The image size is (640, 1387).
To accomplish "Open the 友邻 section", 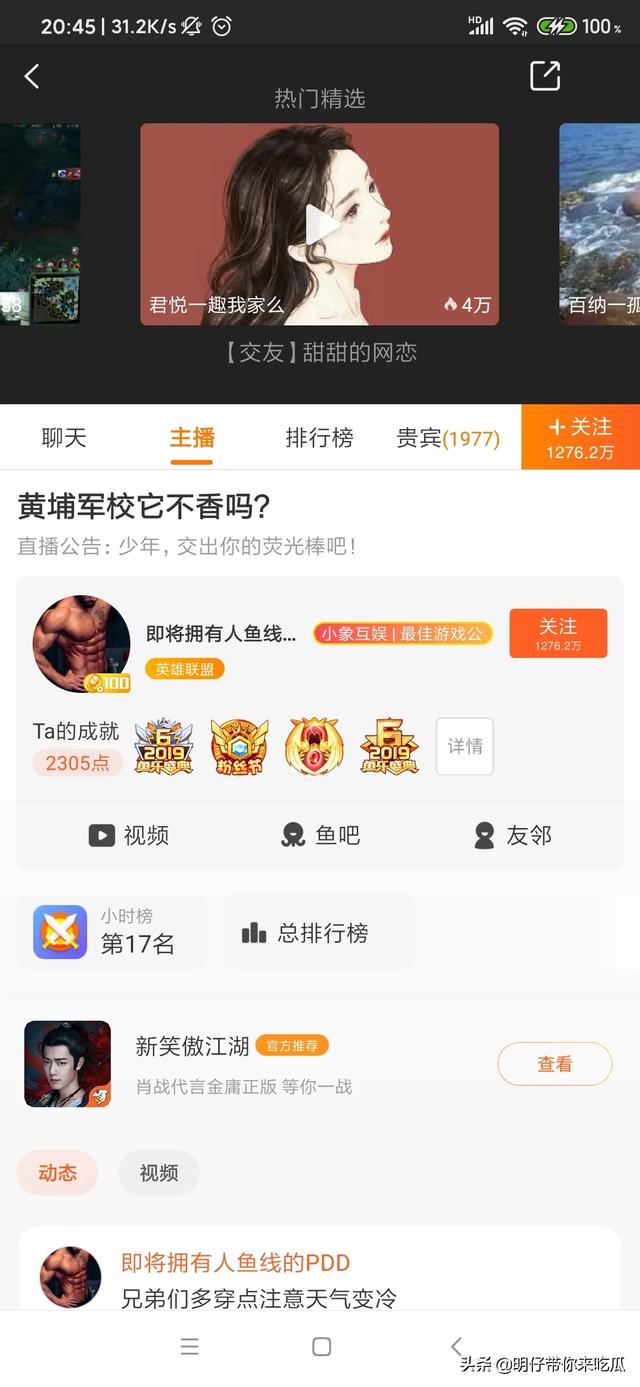I will coord(512,835).
